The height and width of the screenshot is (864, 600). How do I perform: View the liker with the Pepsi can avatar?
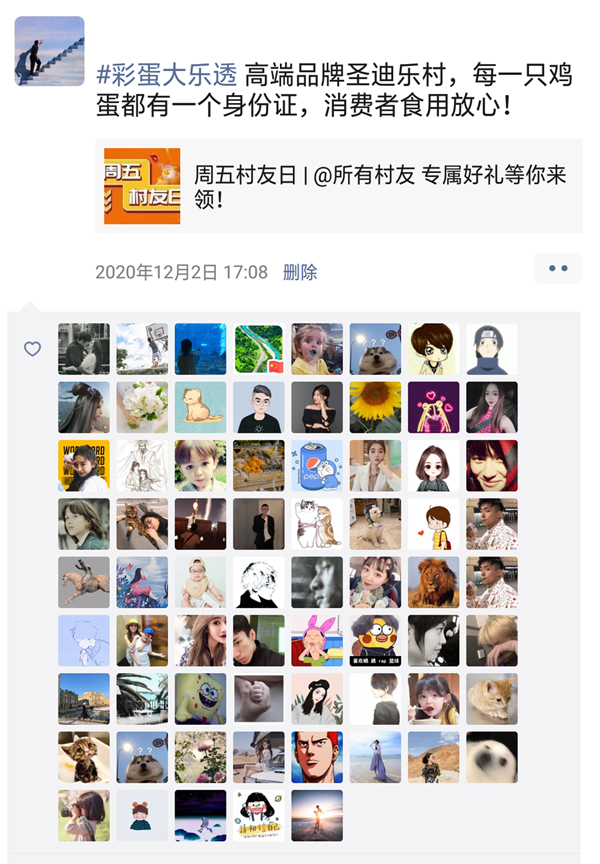pyautogui.click(x=317, y=466)
